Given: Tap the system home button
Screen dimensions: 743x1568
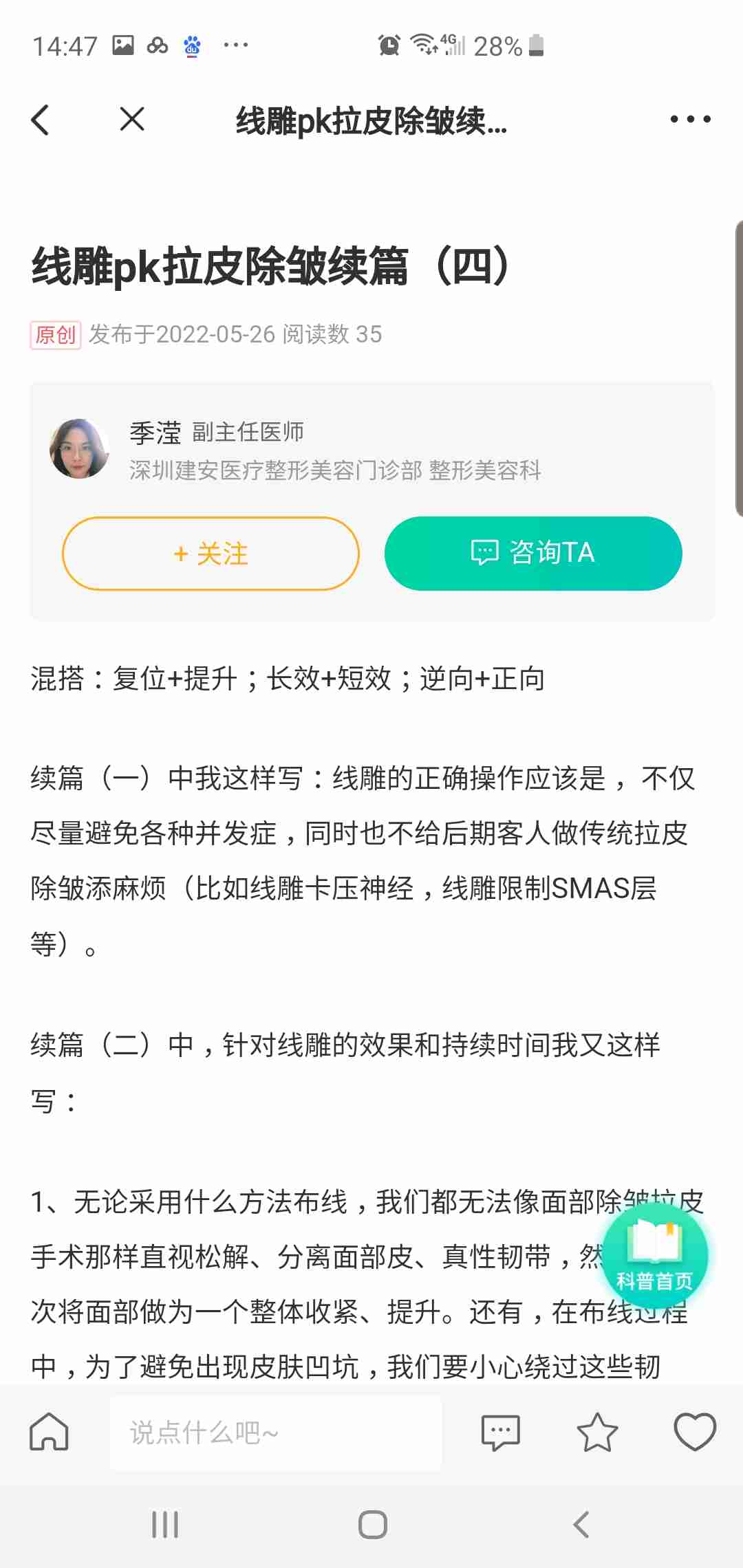Looking at the screenshot, I should [372, 1525].
